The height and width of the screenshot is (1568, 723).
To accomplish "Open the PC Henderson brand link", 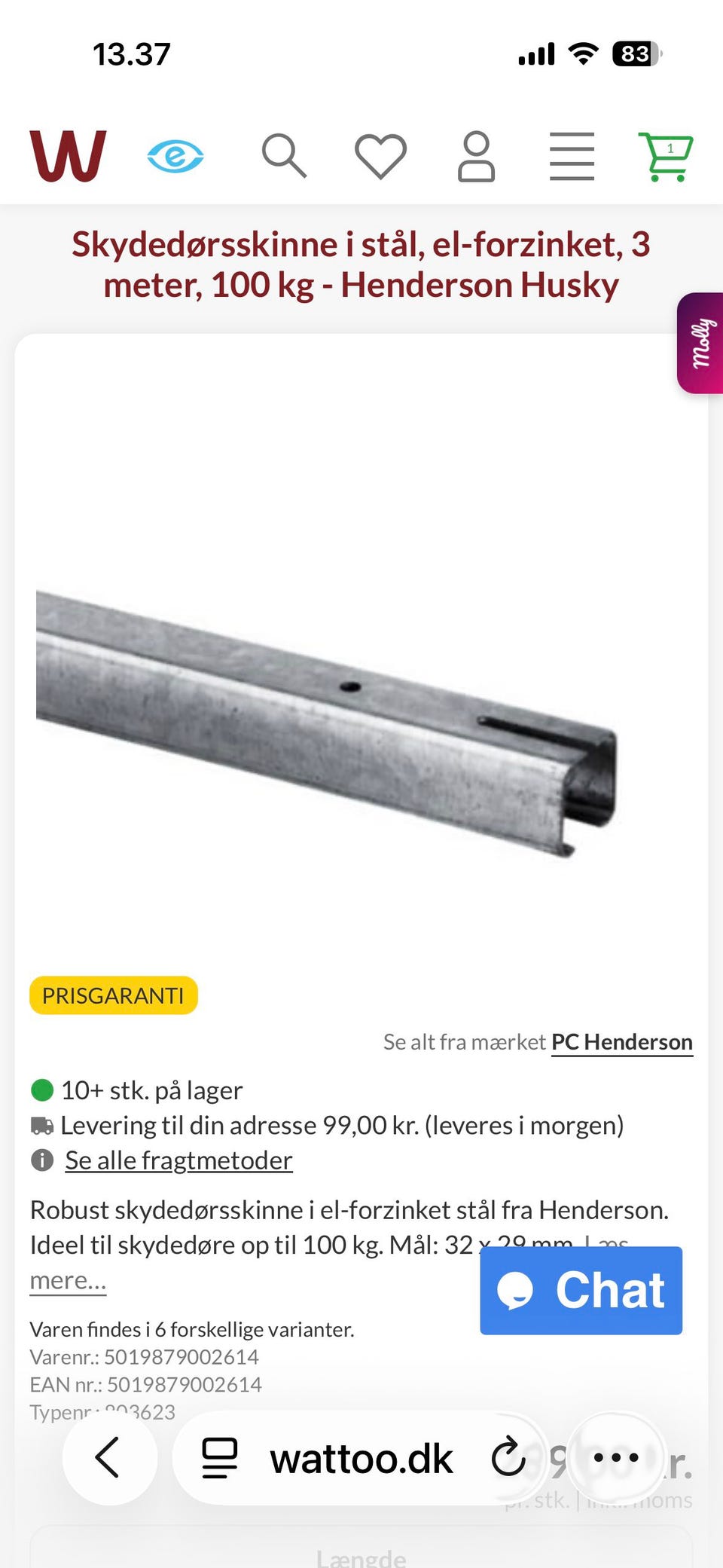I will pos(622,1042).
